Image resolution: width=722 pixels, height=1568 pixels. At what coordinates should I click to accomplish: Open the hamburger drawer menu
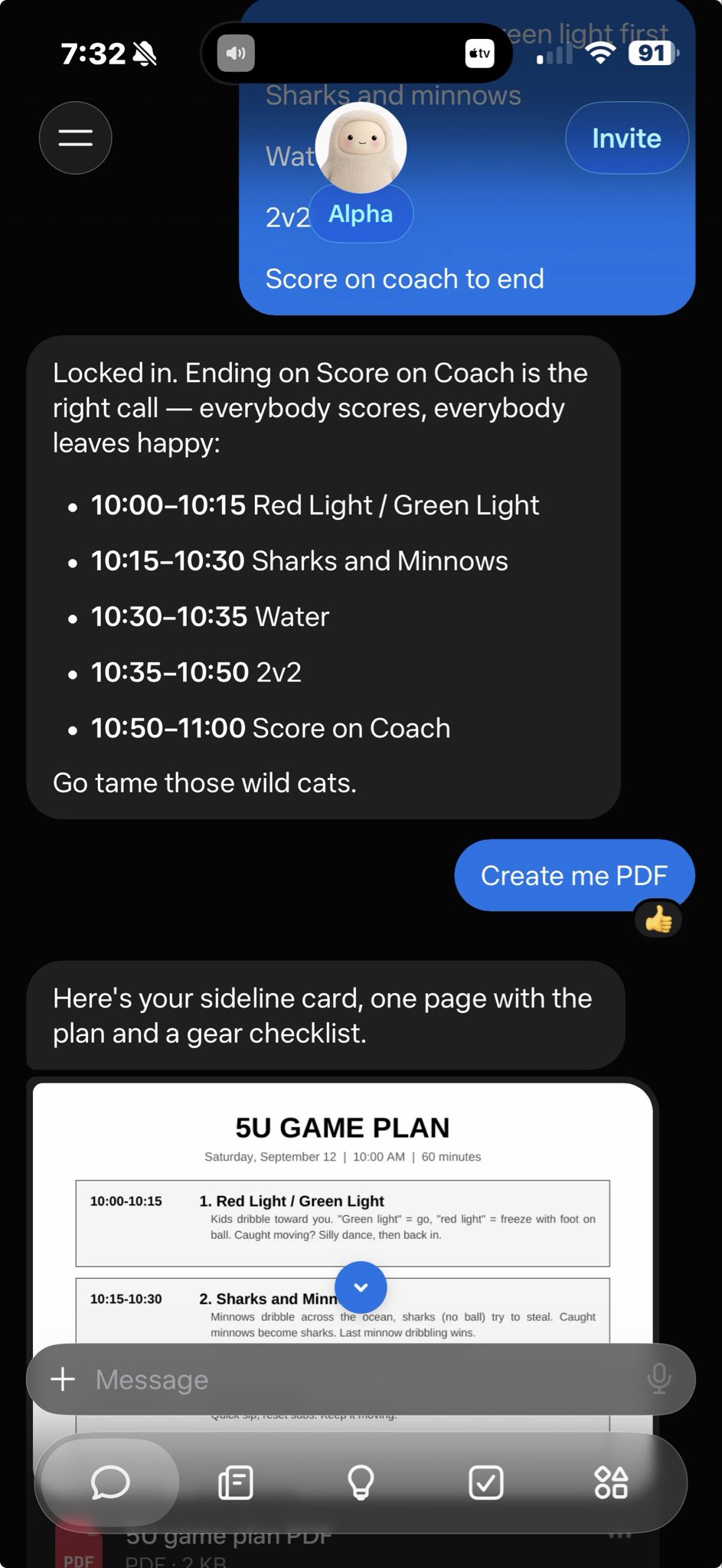tap(75, 138)
